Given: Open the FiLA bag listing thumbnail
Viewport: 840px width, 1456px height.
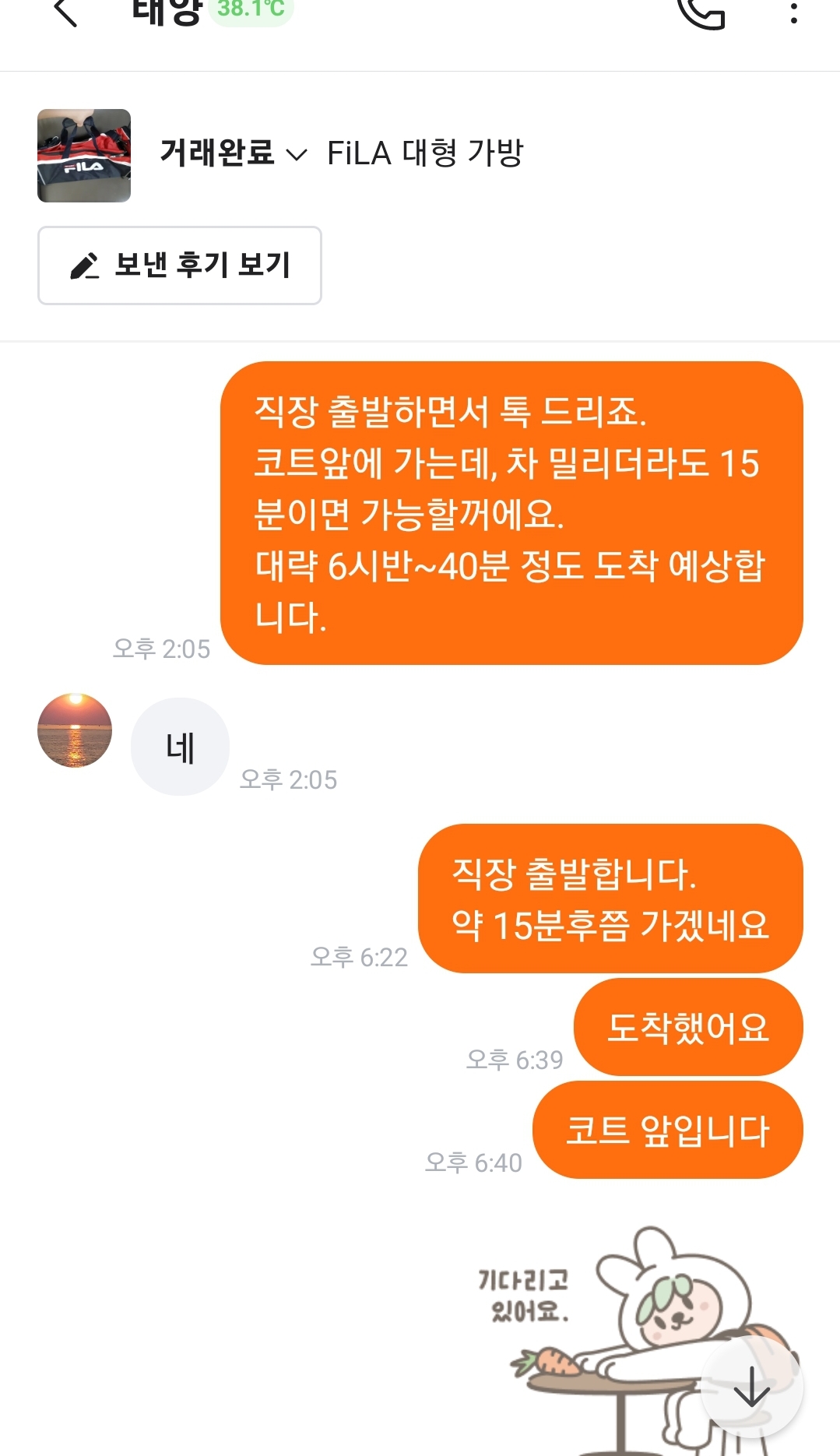Looking at the screenshot, I should (x=84, y=156).
